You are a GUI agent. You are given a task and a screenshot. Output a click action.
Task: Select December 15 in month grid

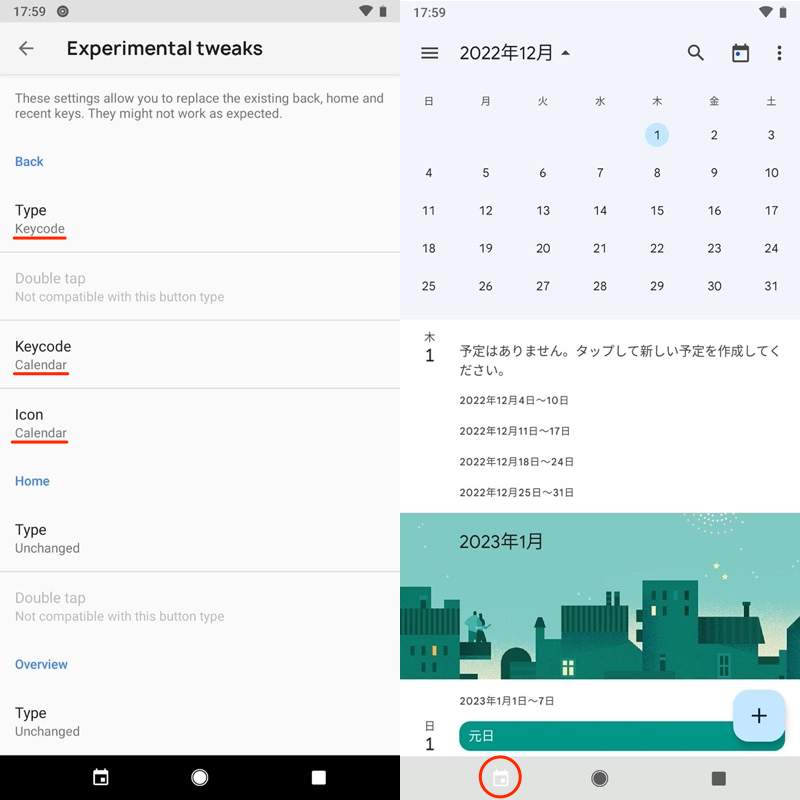tap(657, 210)
